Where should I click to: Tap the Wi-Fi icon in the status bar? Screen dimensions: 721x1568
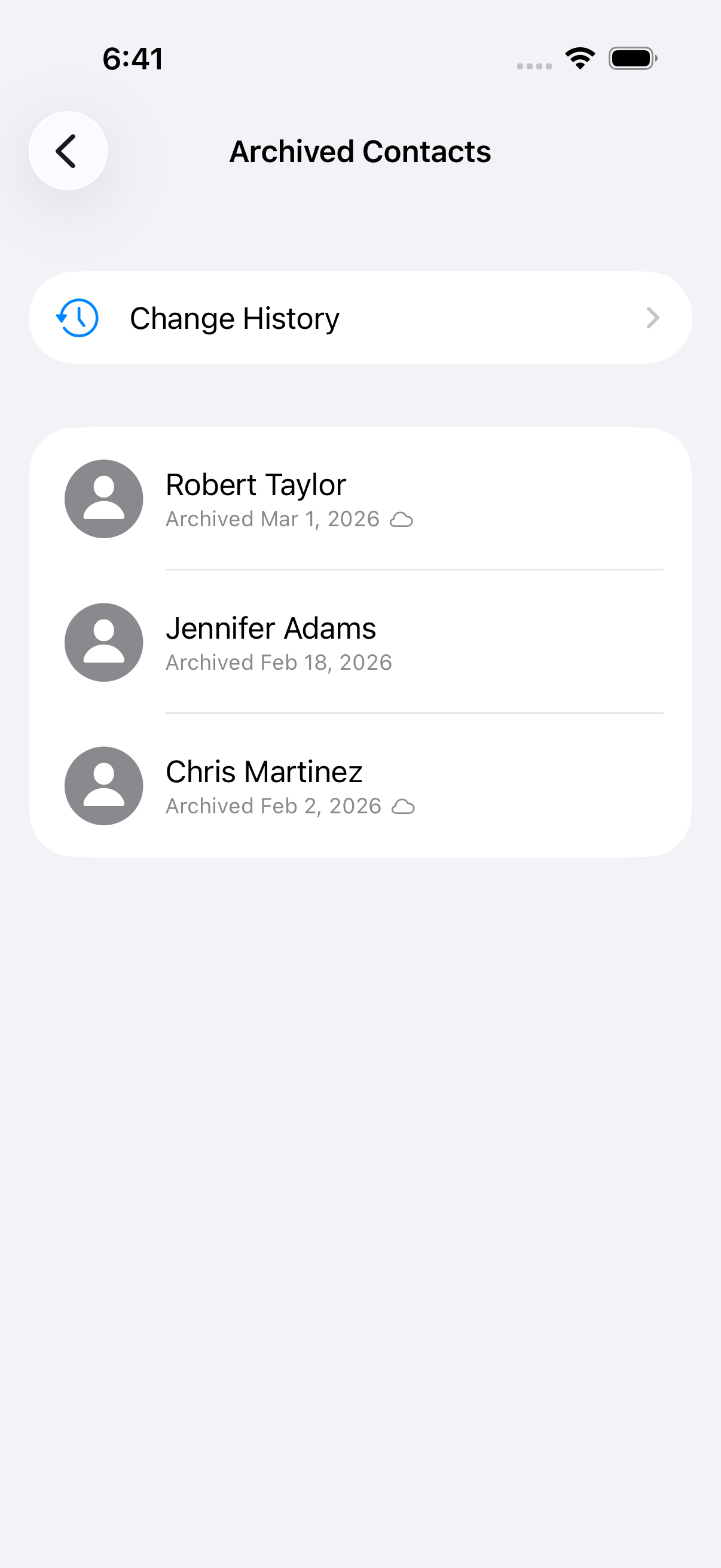[x=579, y=57]
